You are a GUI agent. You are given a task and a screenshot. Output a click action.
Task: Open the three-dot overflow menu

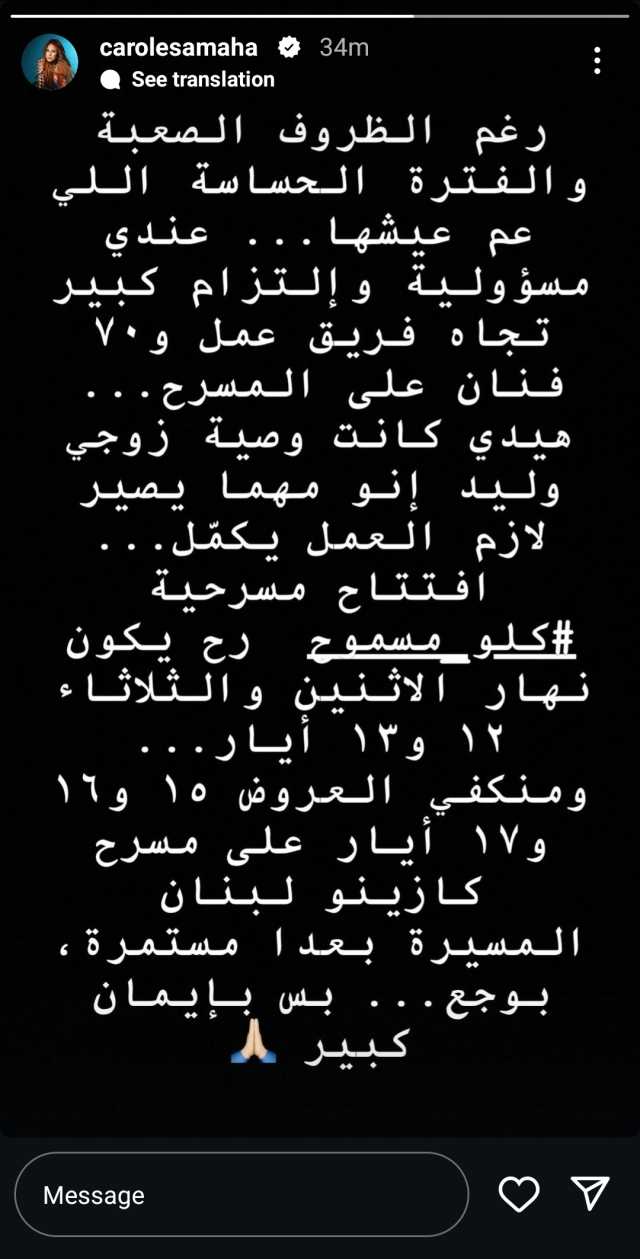coord(597,61)
